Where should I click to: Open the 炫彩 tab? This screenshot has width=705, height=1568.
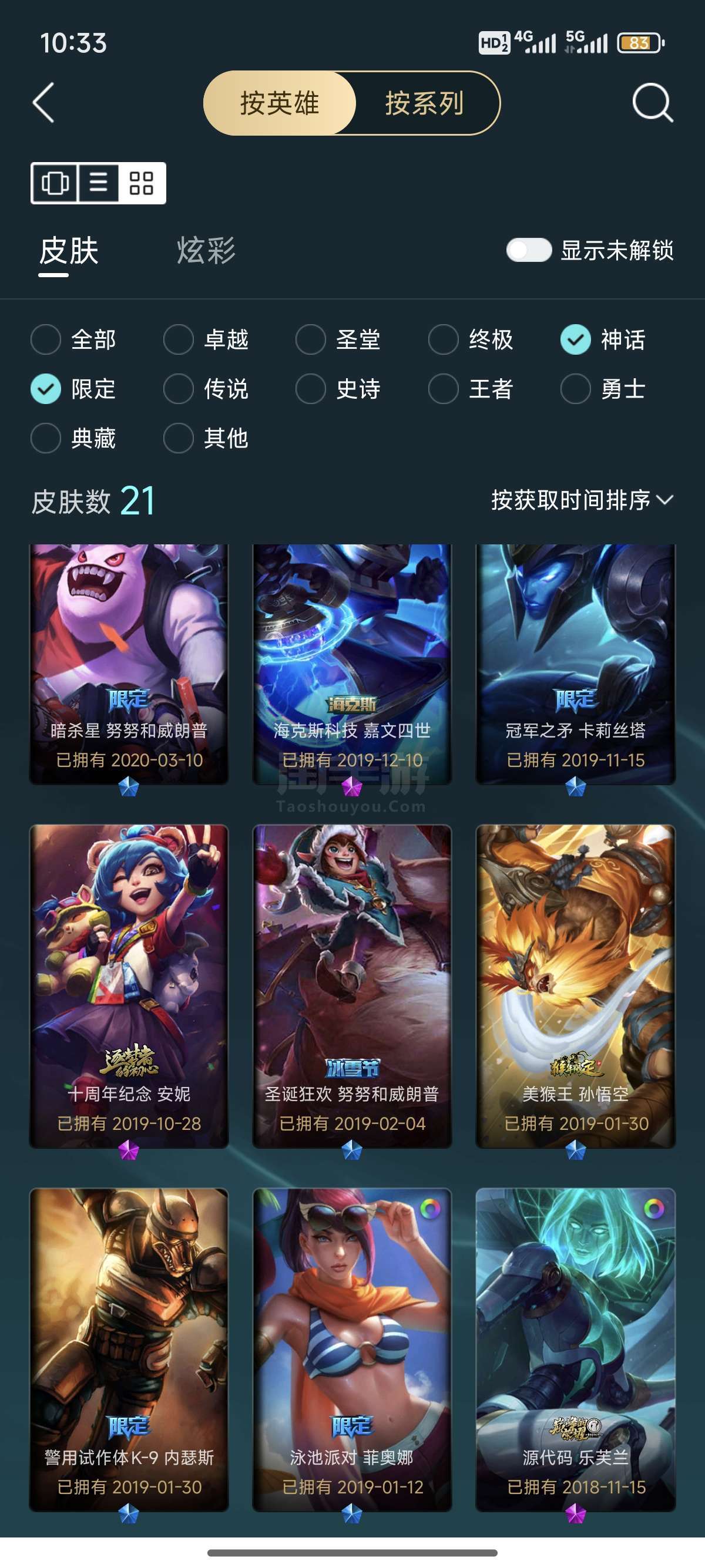coord(206,250)
